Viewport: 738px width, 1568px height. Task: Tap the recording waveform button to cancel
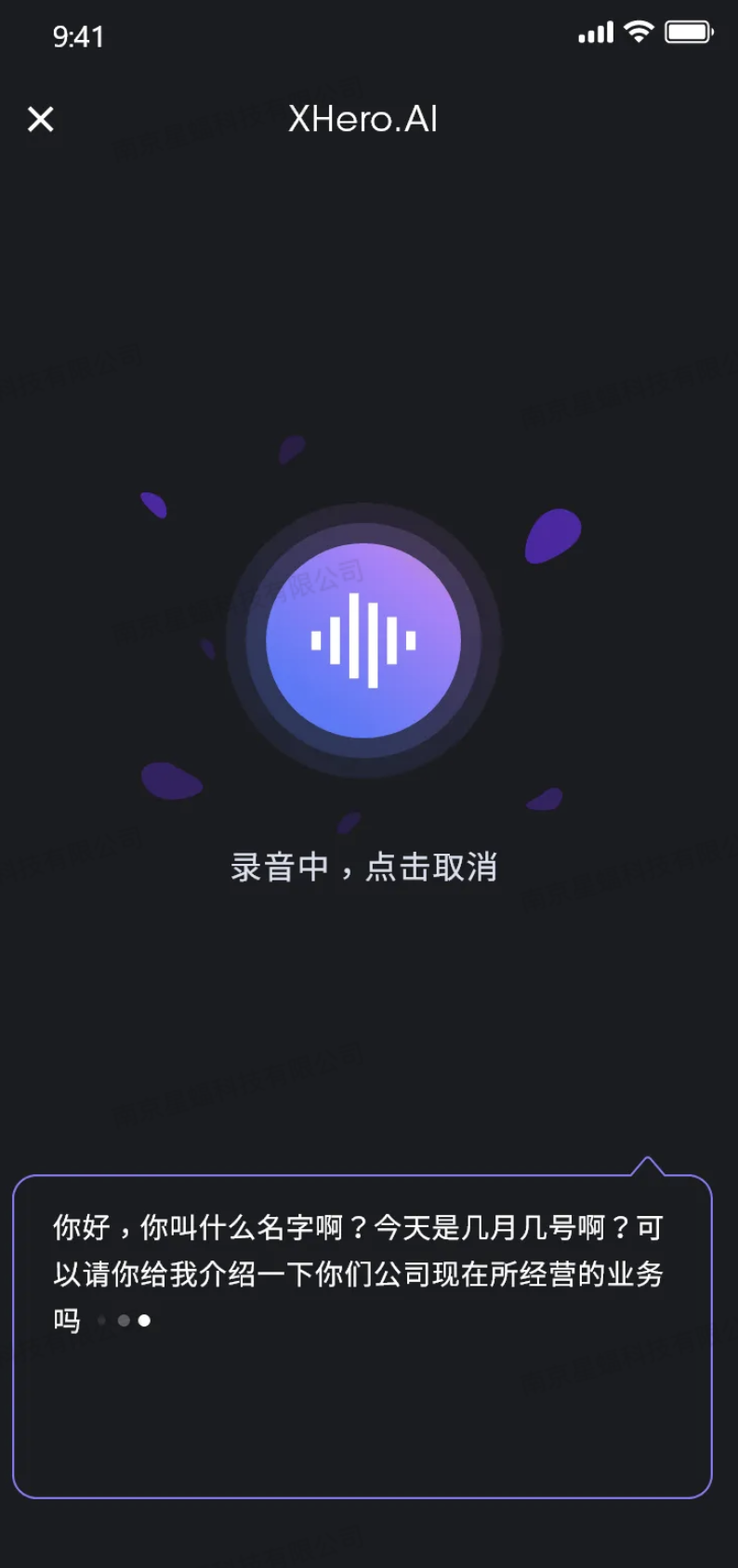(x=363, y=641)
